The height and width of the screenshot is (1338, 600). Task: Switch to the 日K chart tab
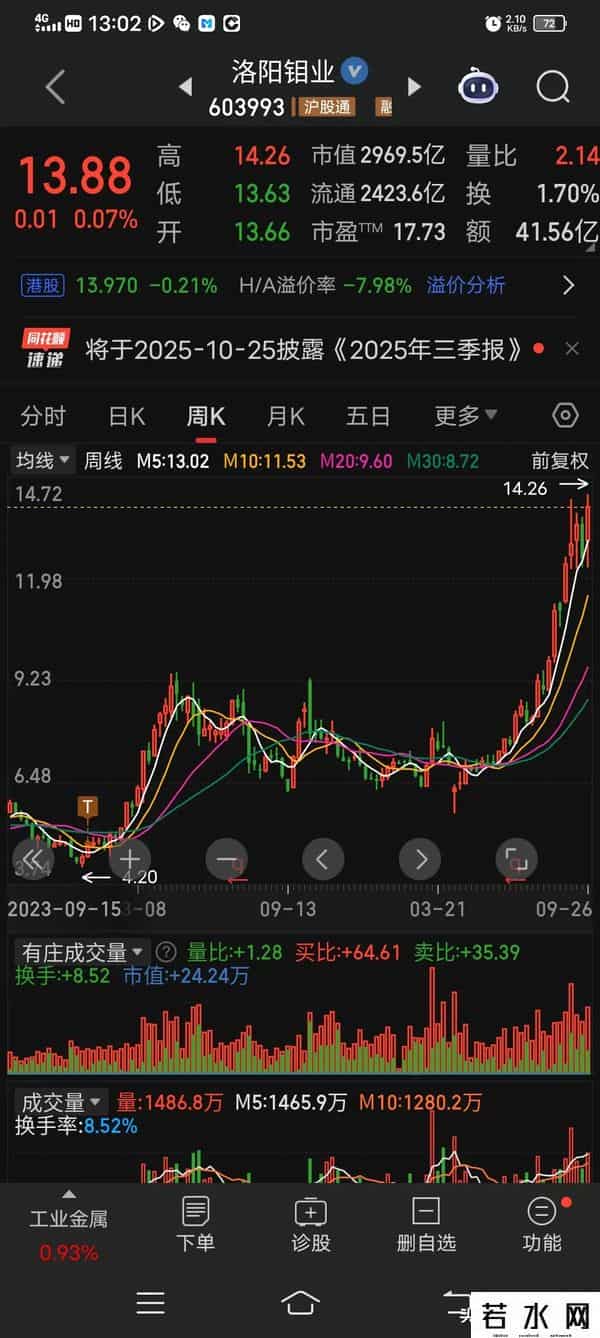127,416
